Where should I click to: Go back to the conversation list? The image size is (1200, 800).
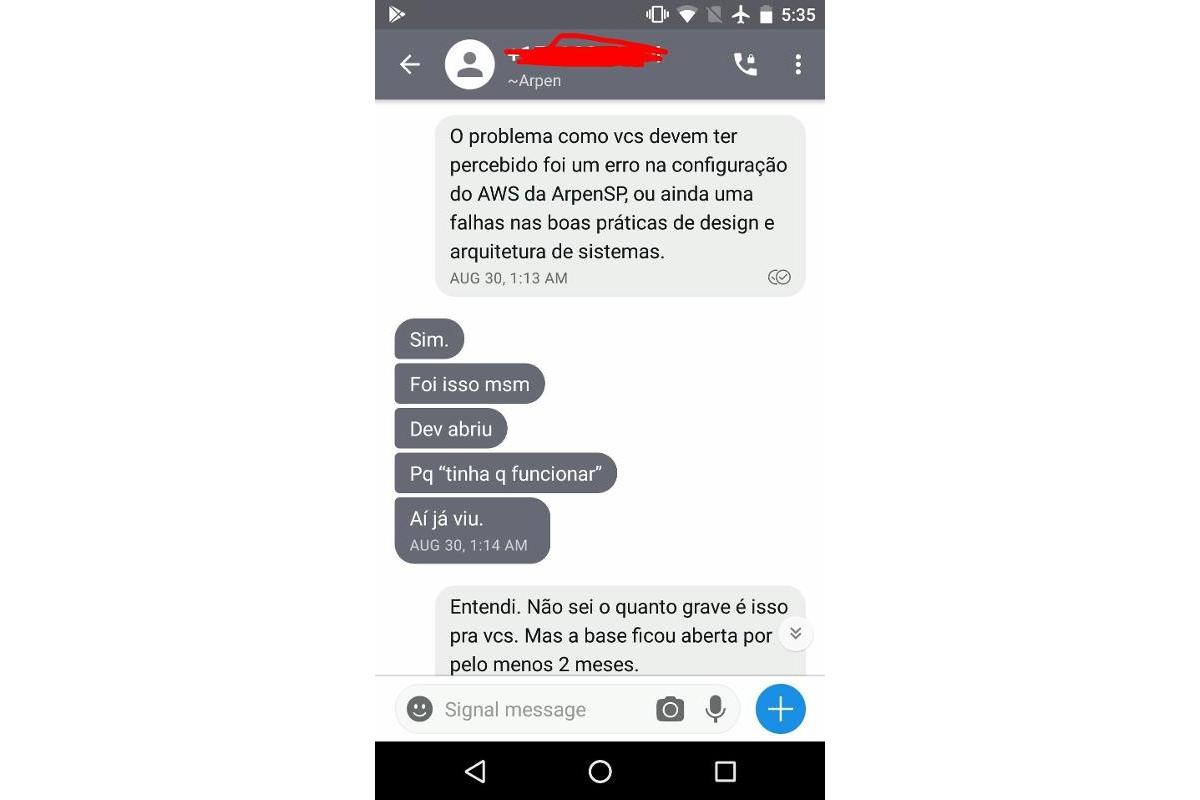click(x=409, y=65)
